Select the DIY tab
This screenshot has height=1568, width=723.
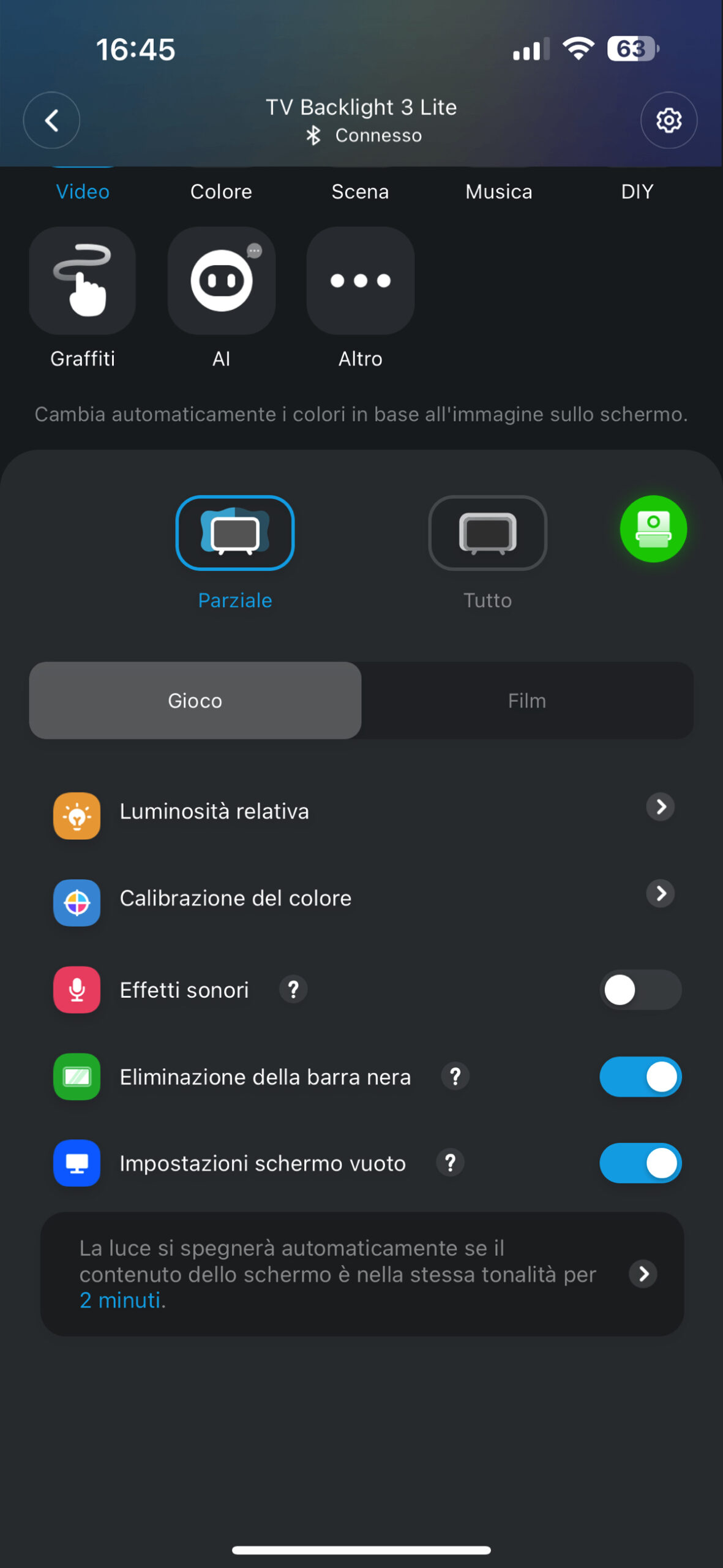(x=637, y=192)
